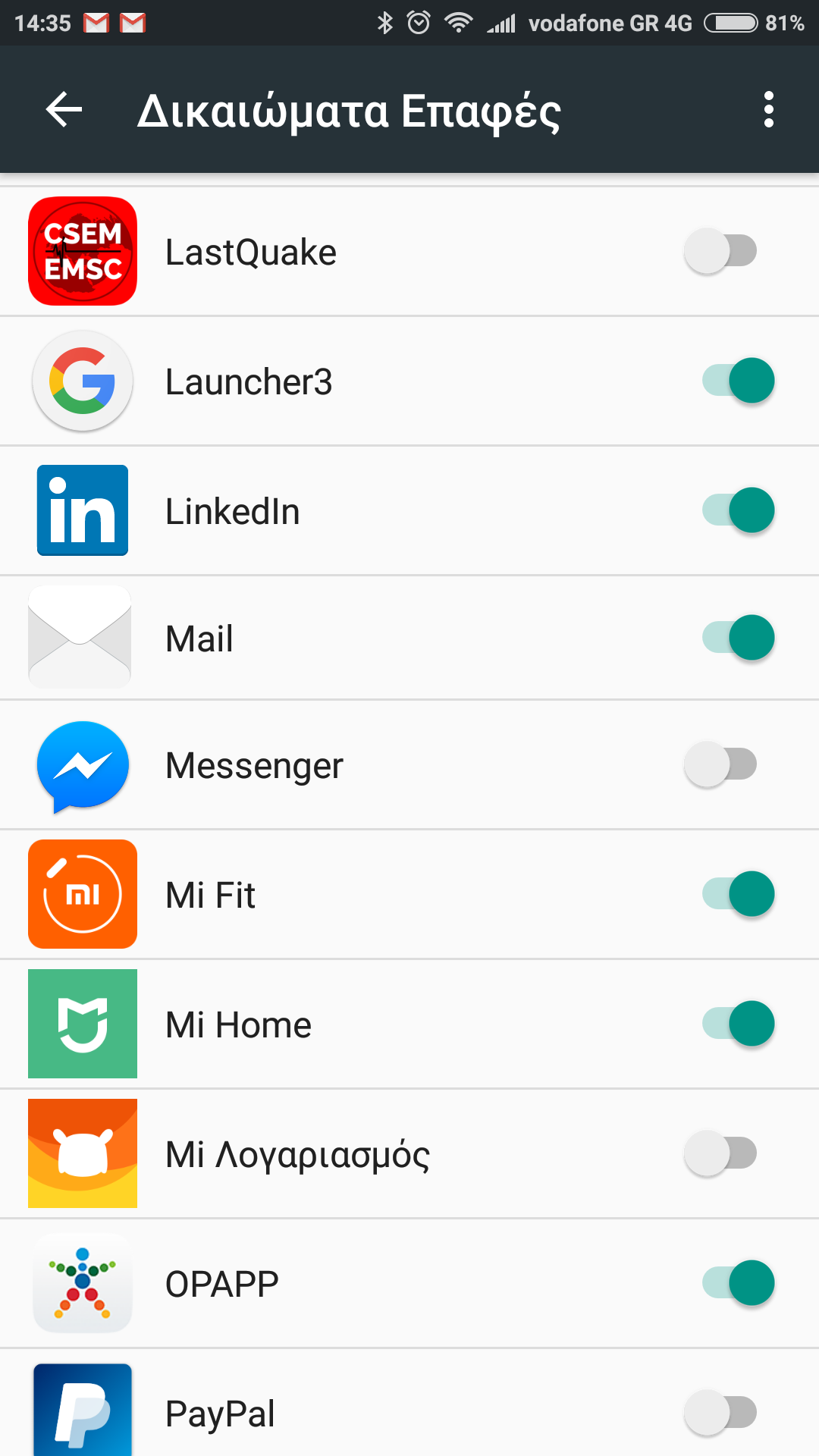The image size is (819, 1456).
Task: Disable contacts permission for Launcher3
Action: (x=738, y=381)
